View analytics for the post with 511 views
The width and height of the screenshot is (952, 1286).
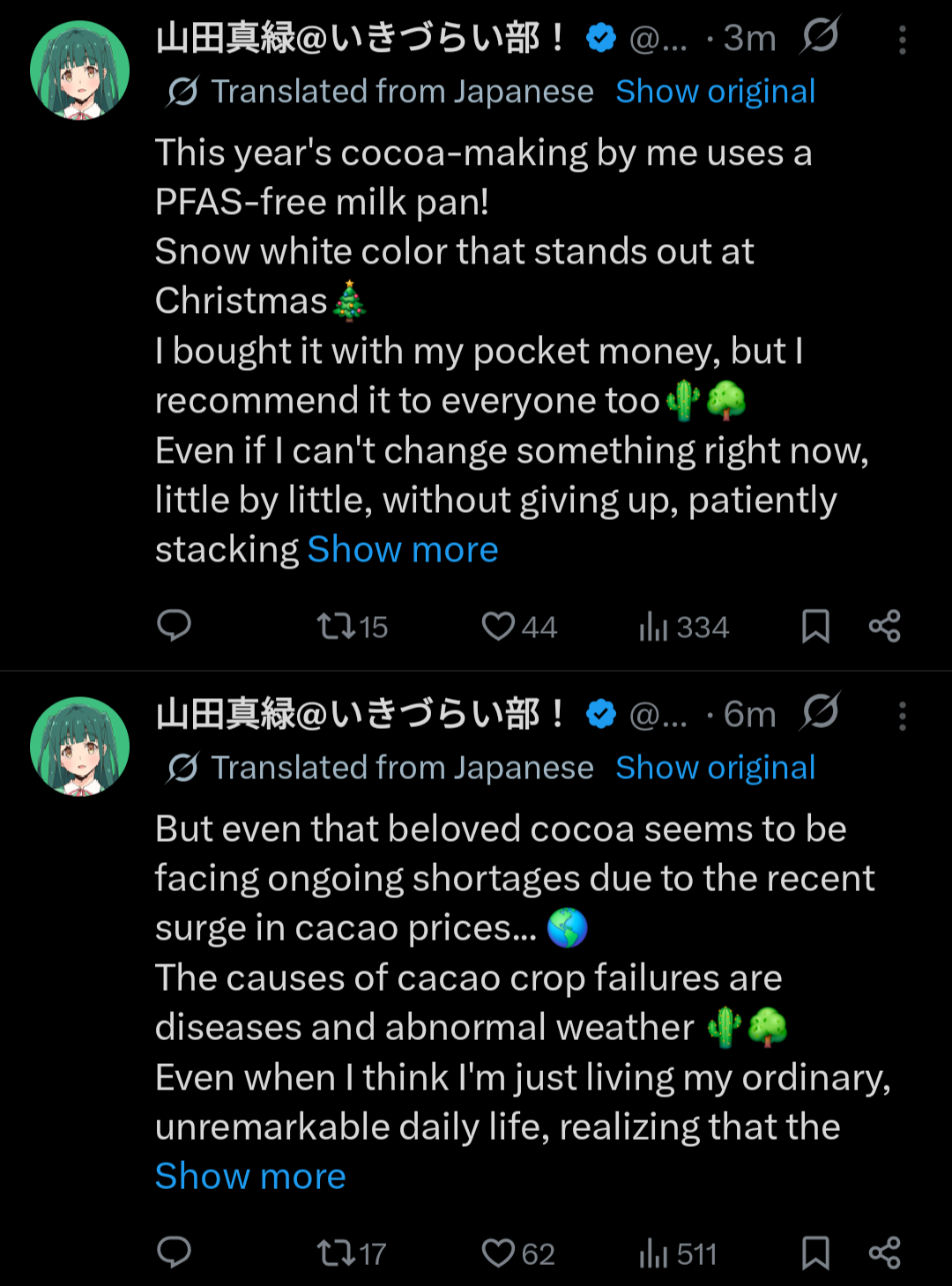point(678,1253)
